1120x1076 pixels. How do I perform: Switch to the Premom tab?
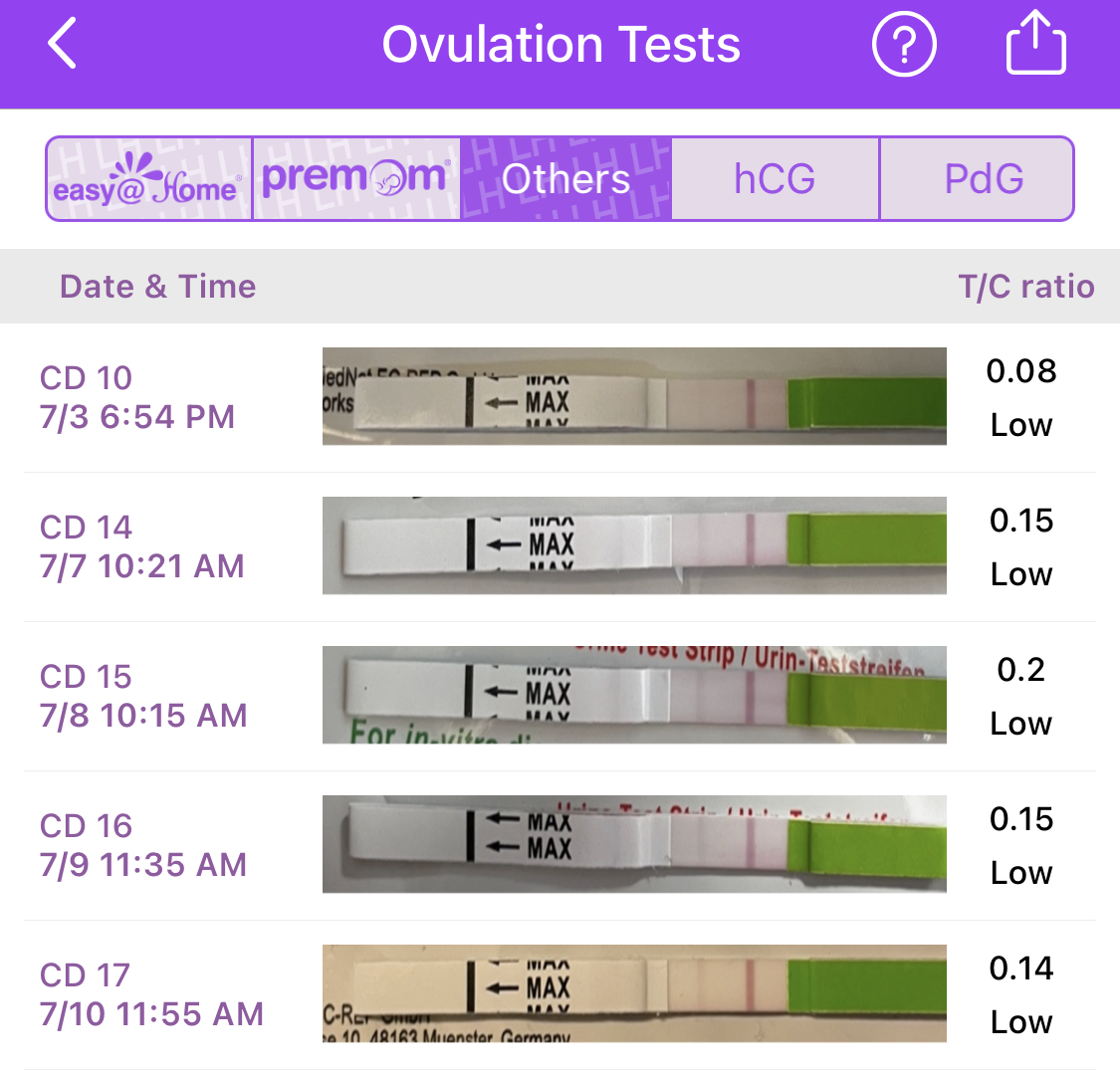point(356,179)
